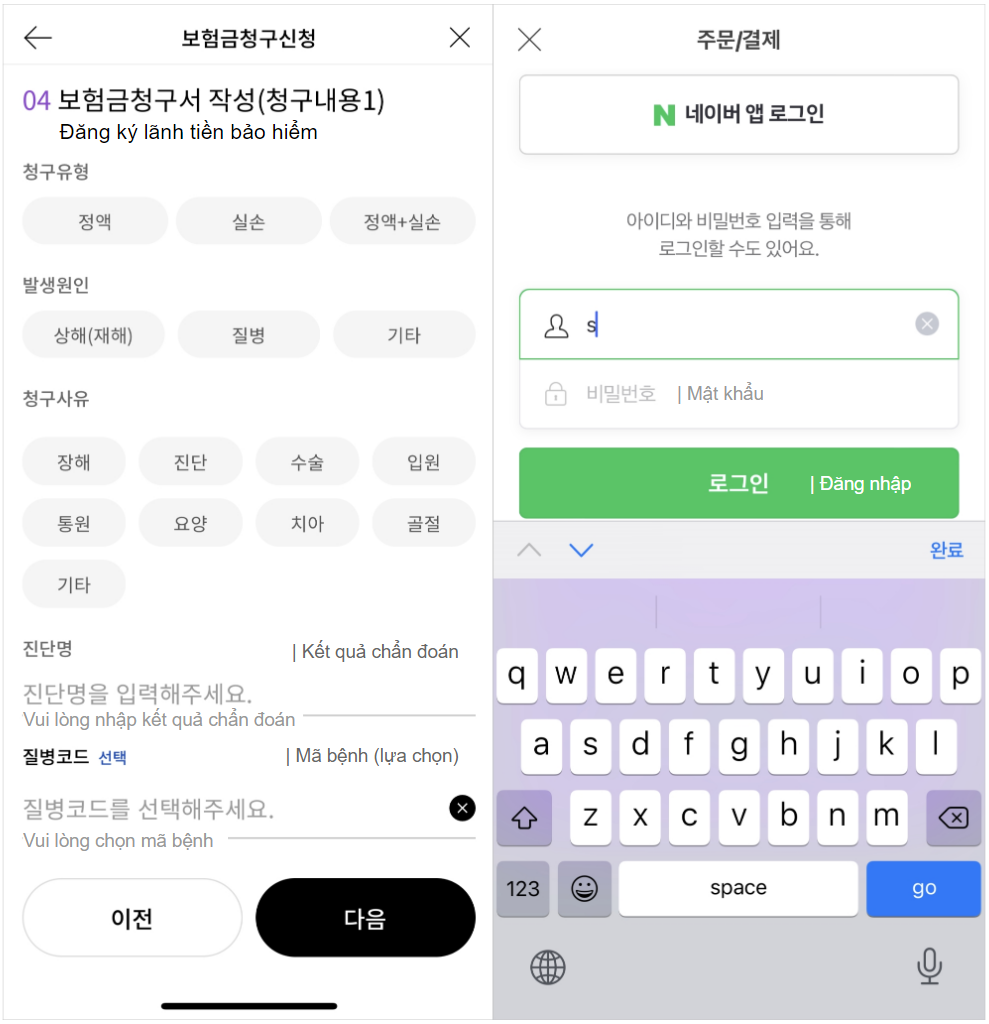989x1024 pixels.
Task: Select 상해(재해) as the cause
Action: click(x=93, y=336)
